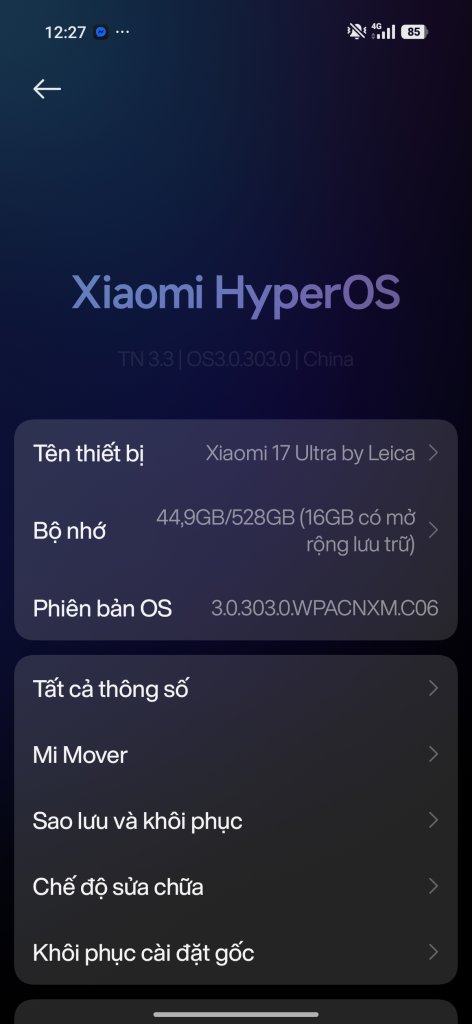Open Chế độ sửa chữa

pyautogui.click(x=236, y=886)
